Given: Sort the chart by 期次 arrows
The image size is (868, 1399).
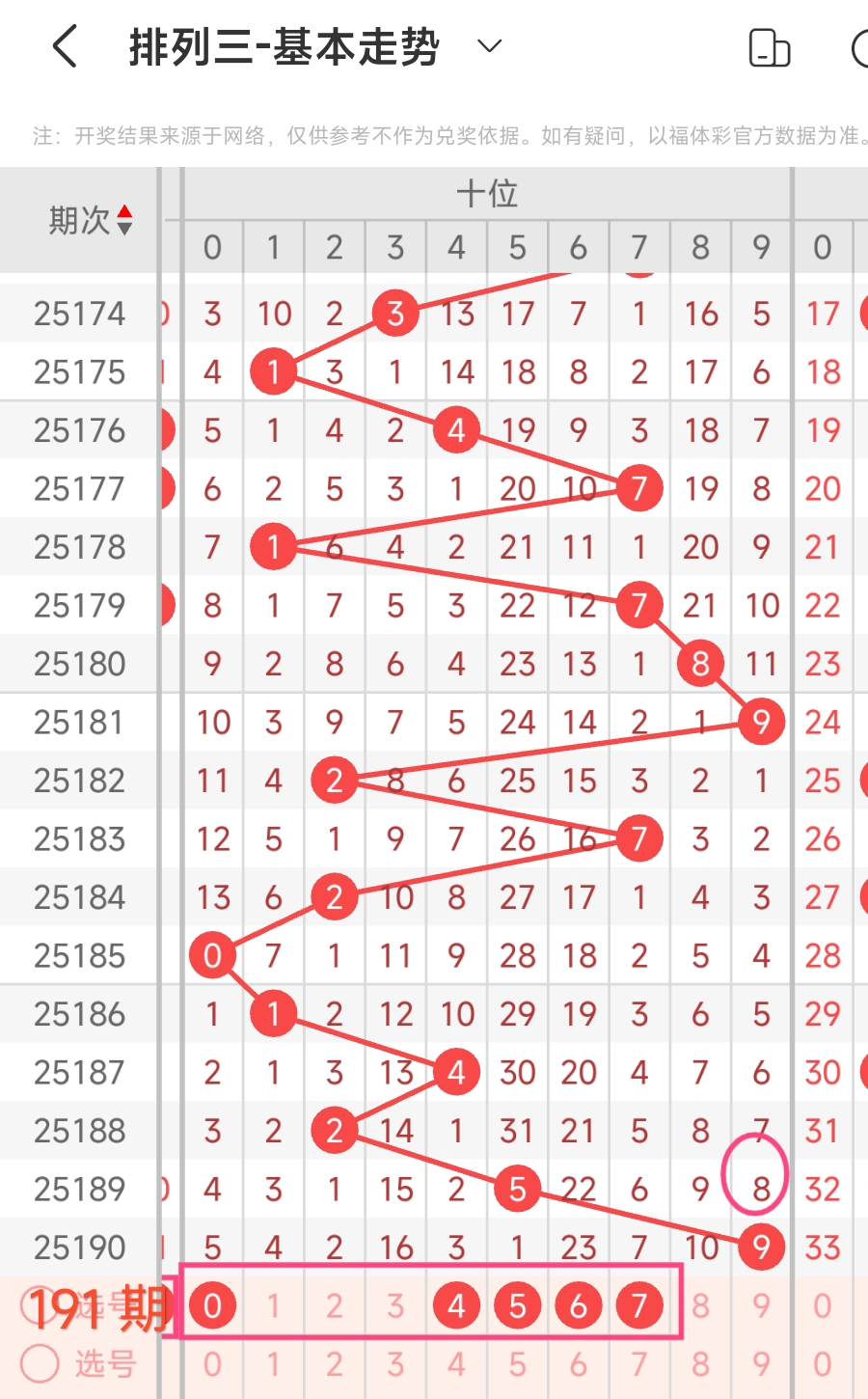Looking at the screenshot, I should coord(124,220).
